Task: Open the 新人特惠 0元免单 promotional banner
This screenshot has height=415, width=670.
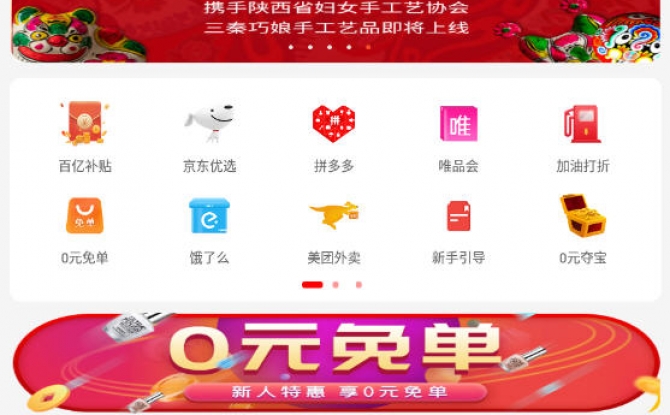Action: click(335, 362)
